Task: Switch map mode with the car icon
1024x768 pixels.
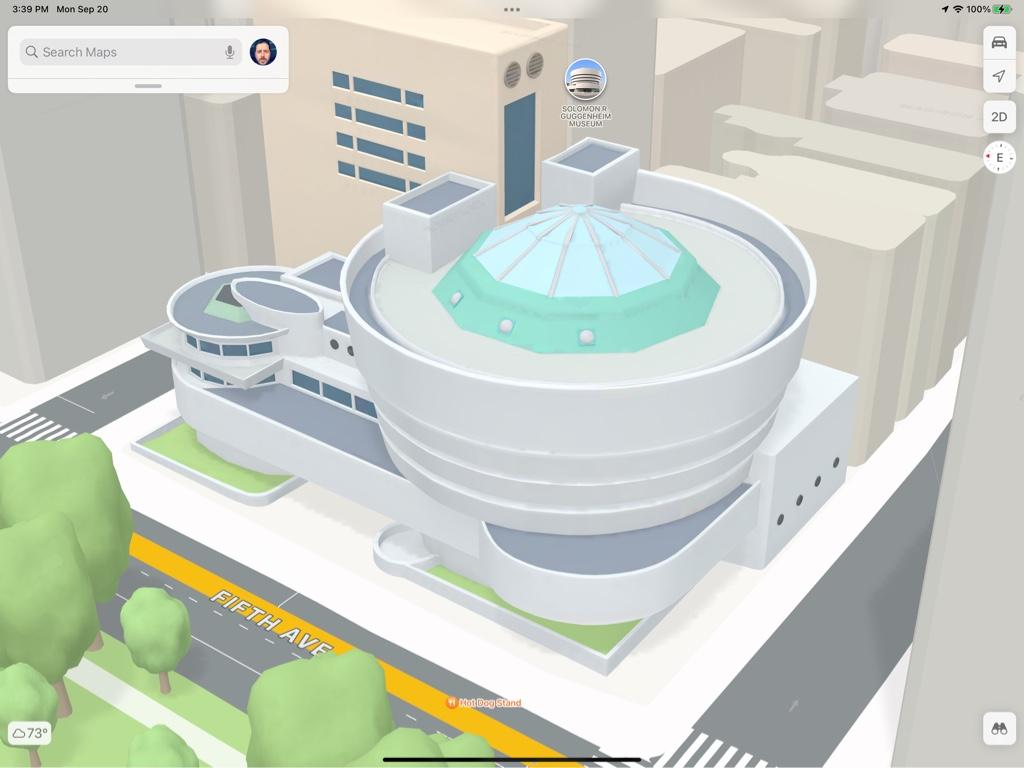Action: [x=999, y=42]
